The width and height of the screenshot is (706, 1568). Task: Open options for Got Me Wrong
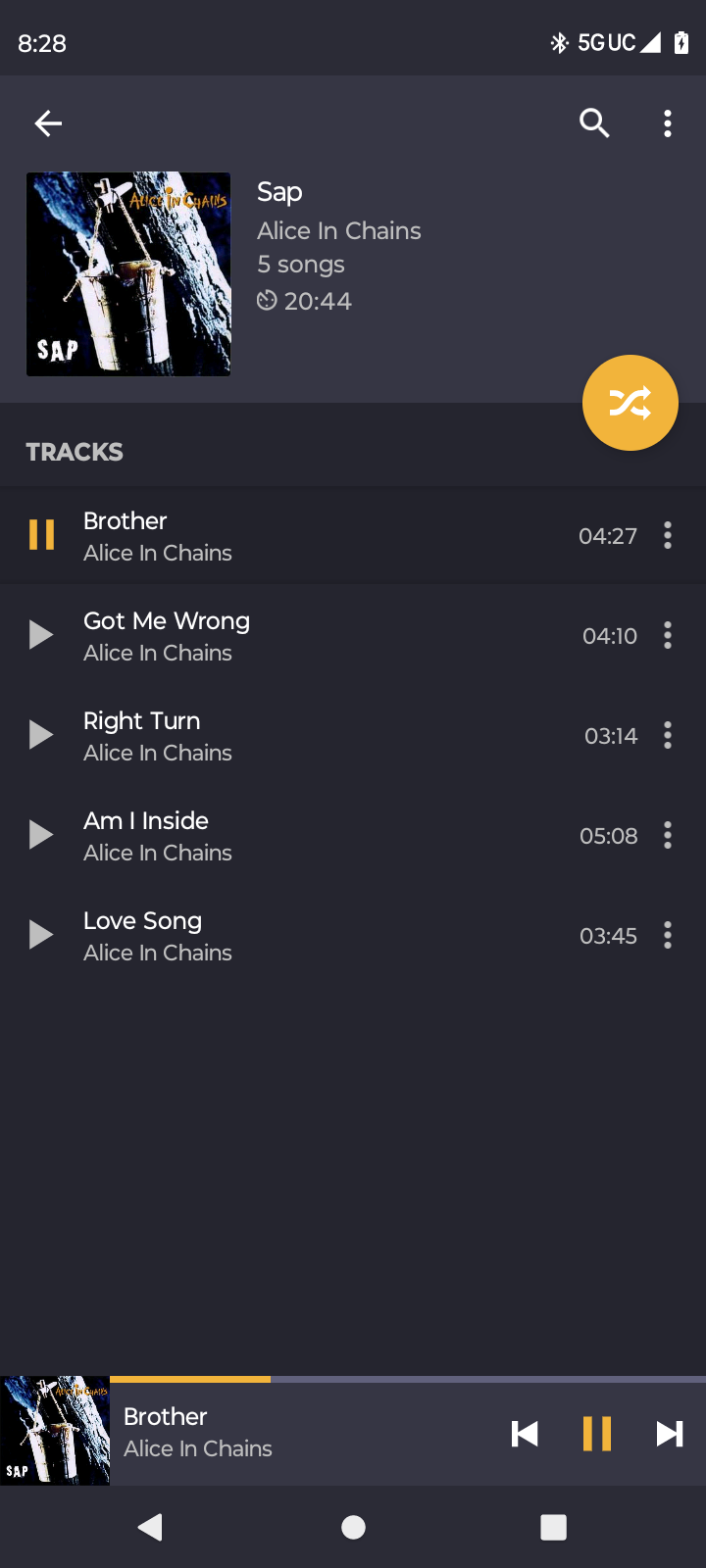(668, 635)
